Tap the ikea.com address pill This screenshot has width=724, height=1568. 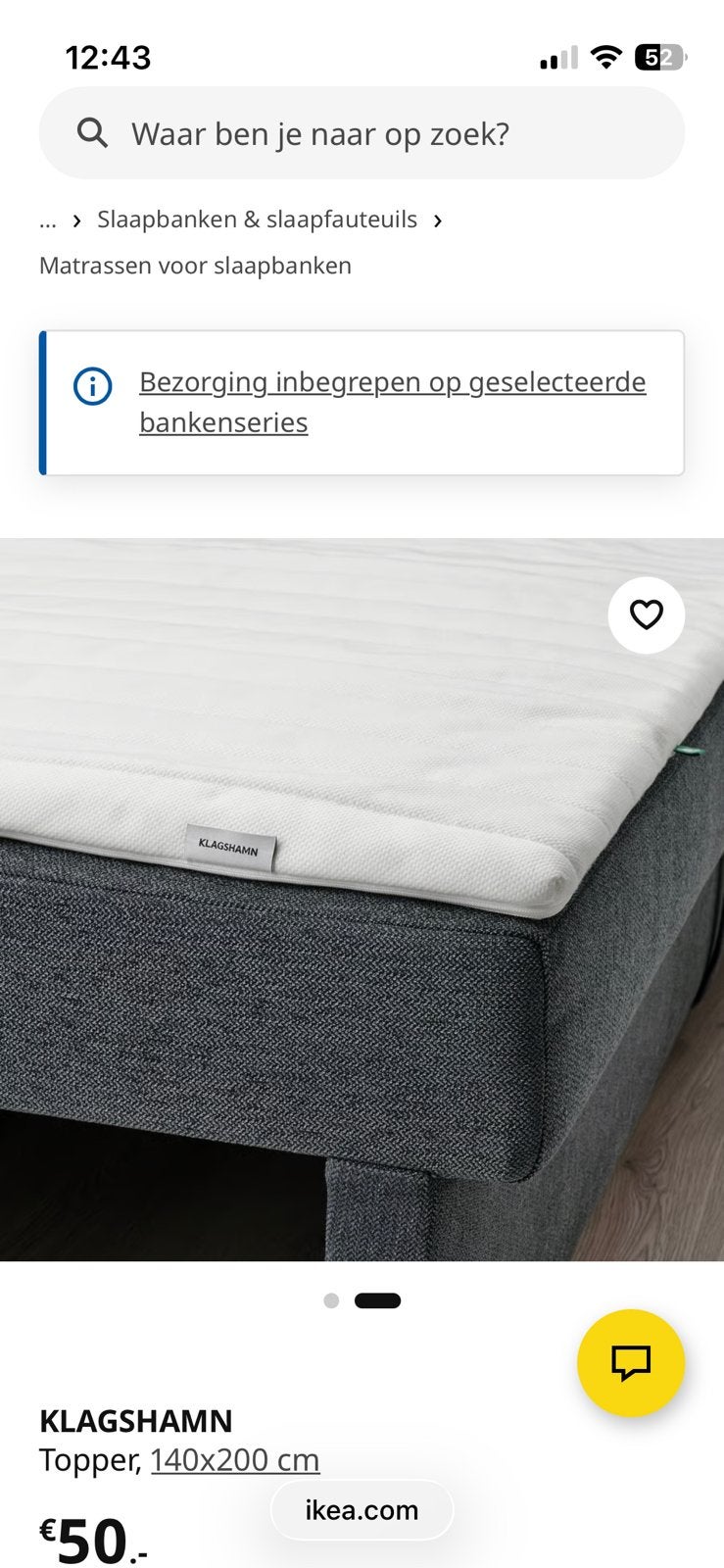point(362,1510)
